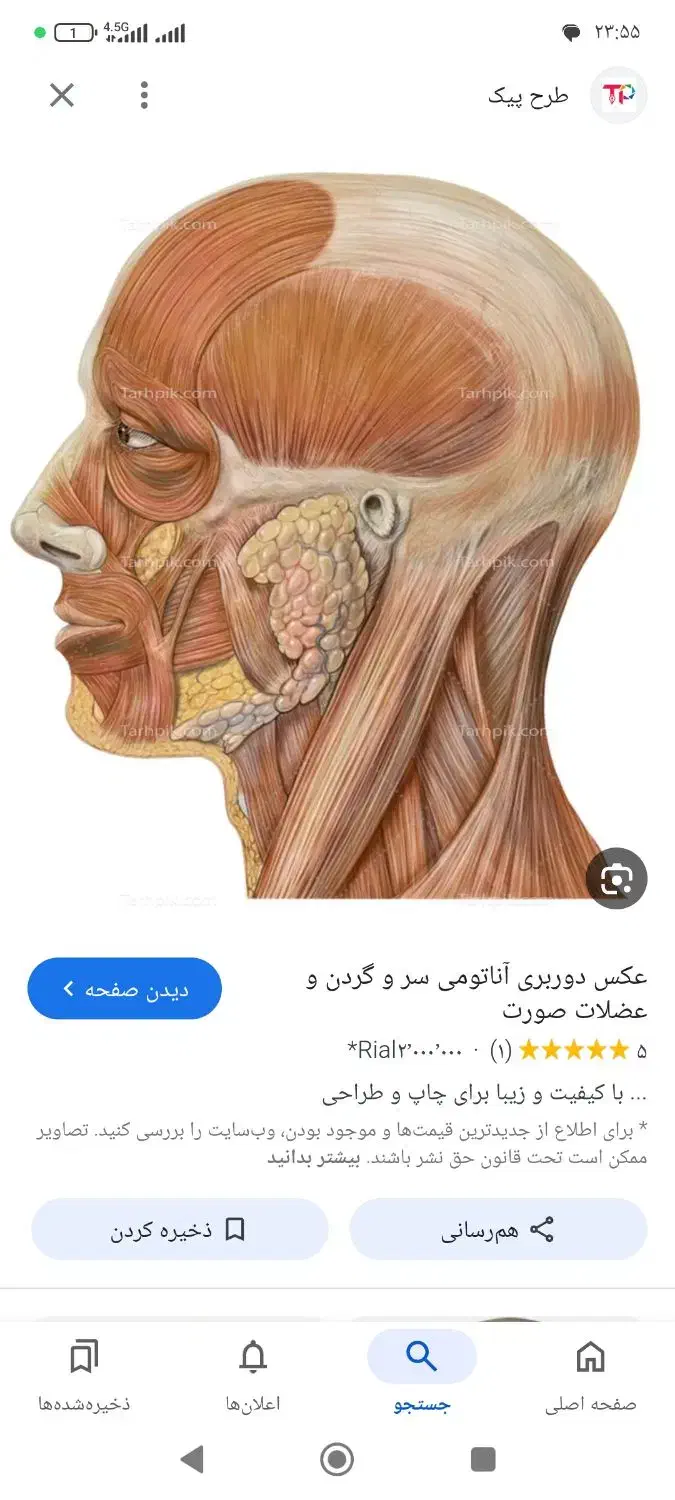
Task: Open the three-dot overflow menu
Action: click(x=144, y=96)
